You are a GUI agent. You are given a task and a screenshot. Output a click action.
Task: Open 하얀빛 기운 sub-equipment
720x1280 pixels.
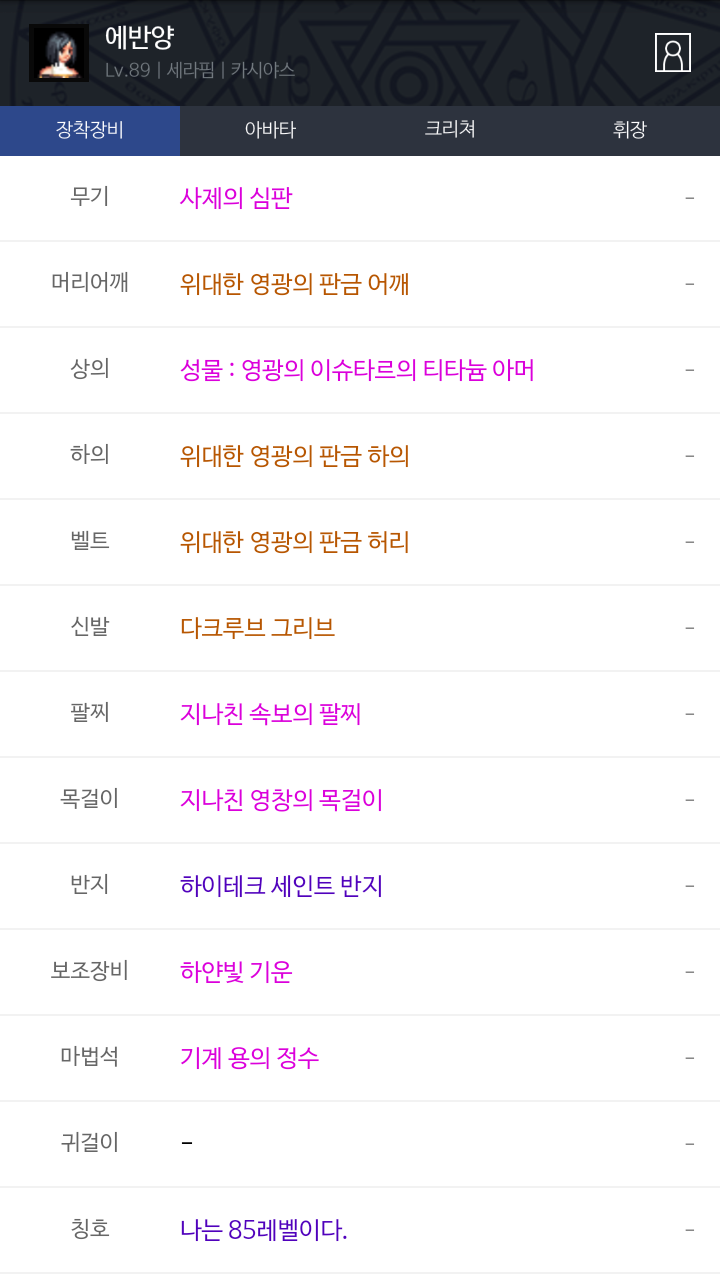[236, 972]
